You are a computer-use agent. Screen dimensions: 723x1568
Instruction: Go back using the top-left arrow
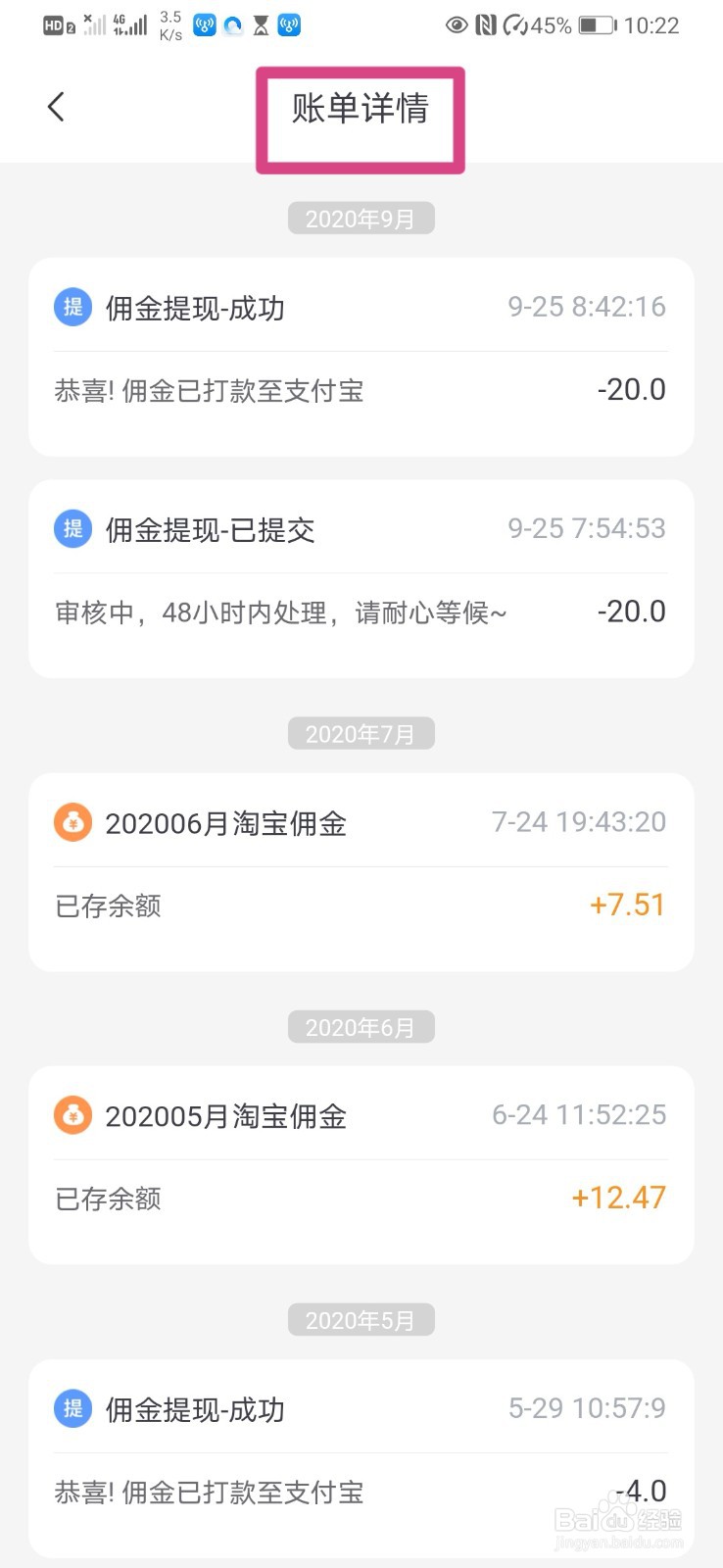[56, 107]
